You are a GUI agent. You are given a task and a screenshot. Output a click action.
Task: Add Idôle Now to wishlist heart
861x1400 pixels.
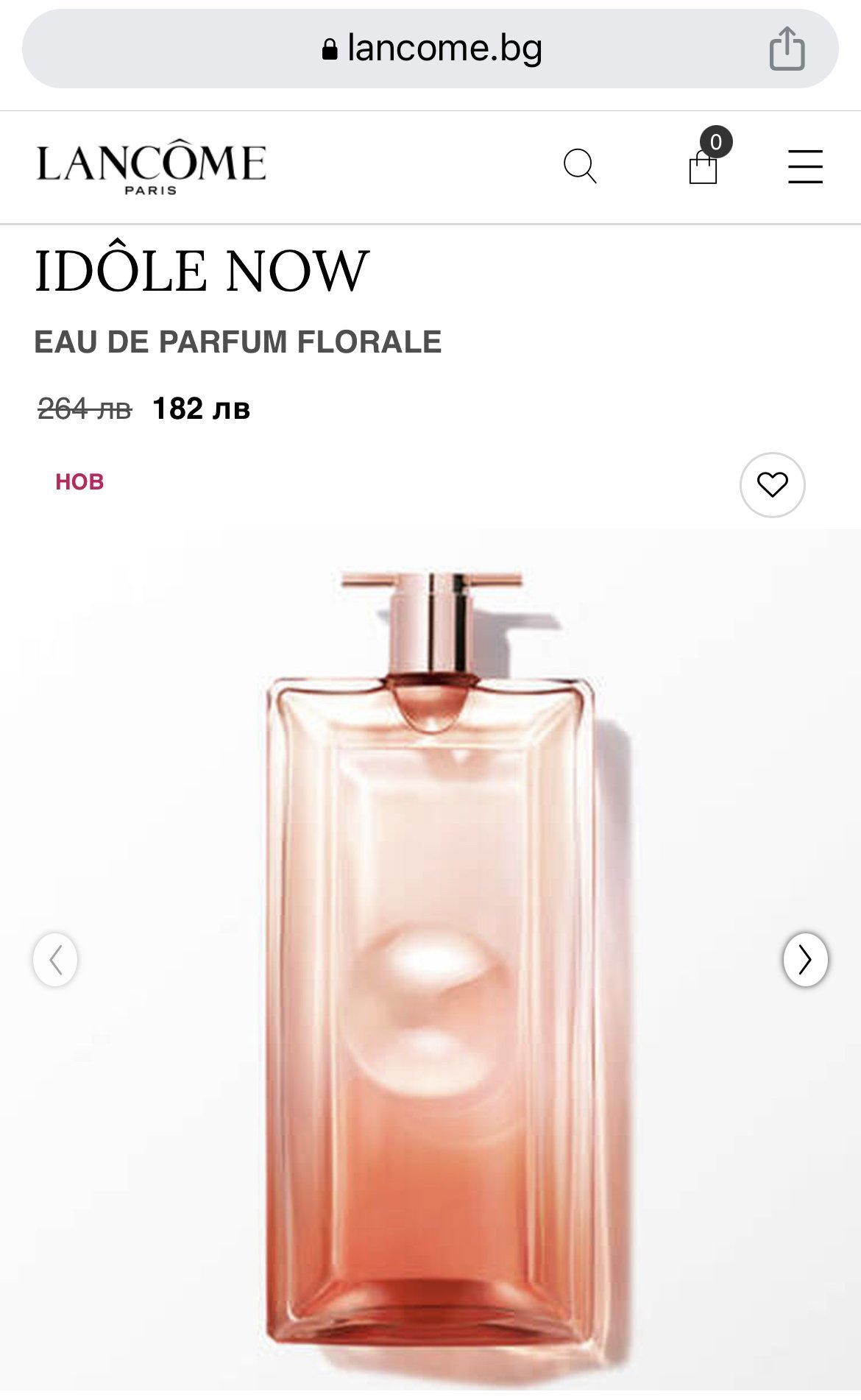click(772, 484)
